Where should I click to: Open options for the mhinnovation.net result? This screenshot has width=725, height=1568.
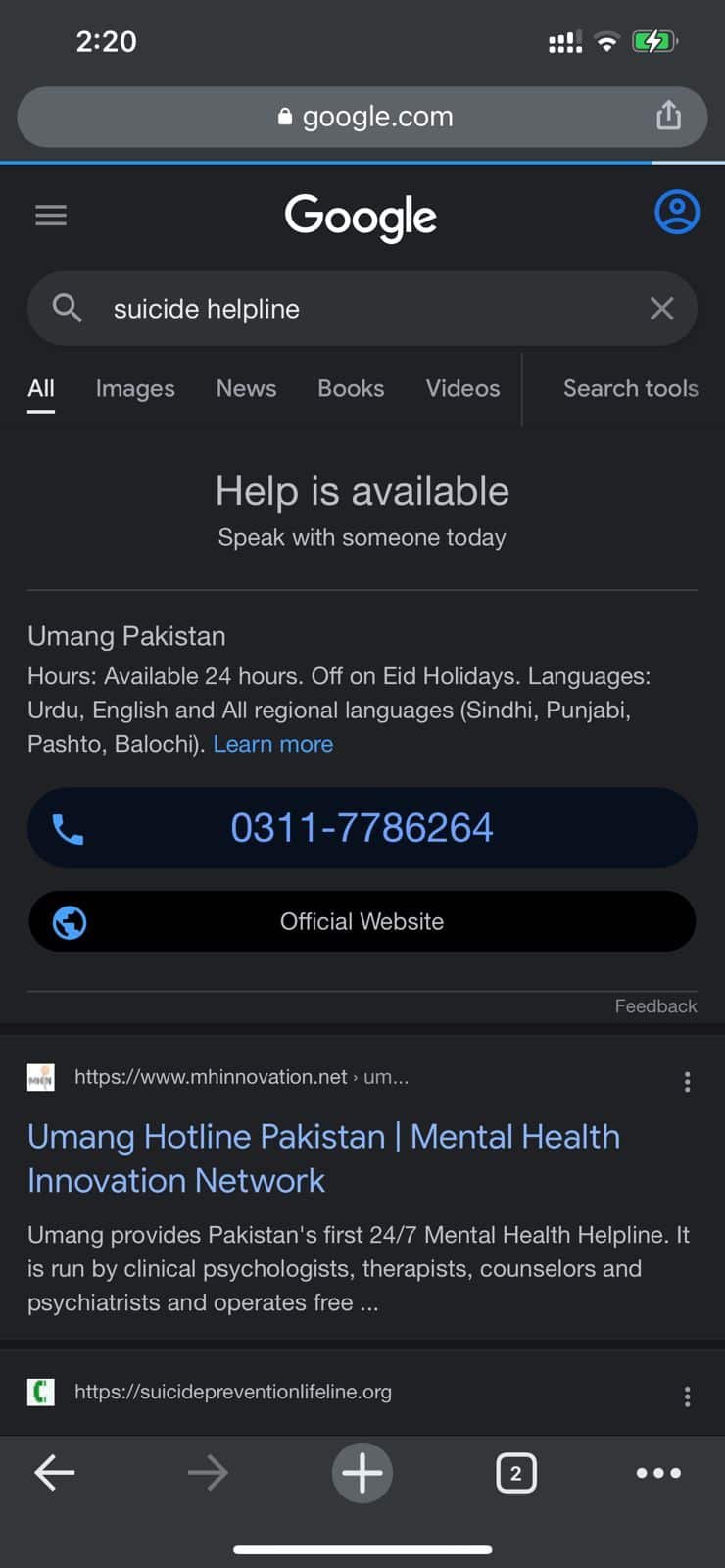click(x=687, y=1081)
